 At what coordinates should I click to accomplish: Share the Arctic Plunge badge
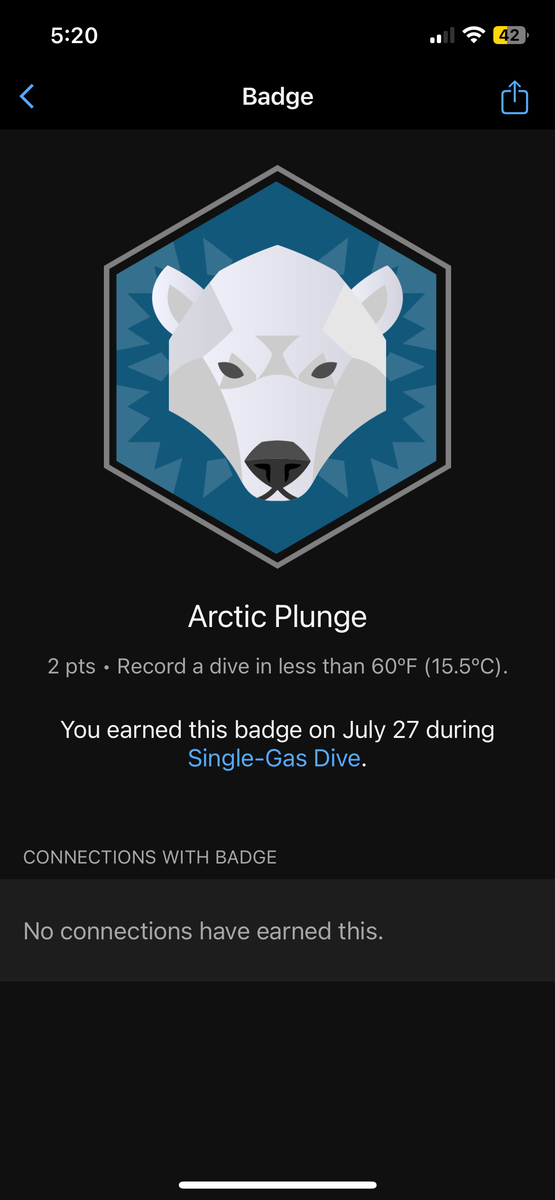click(x=514, y=97)
